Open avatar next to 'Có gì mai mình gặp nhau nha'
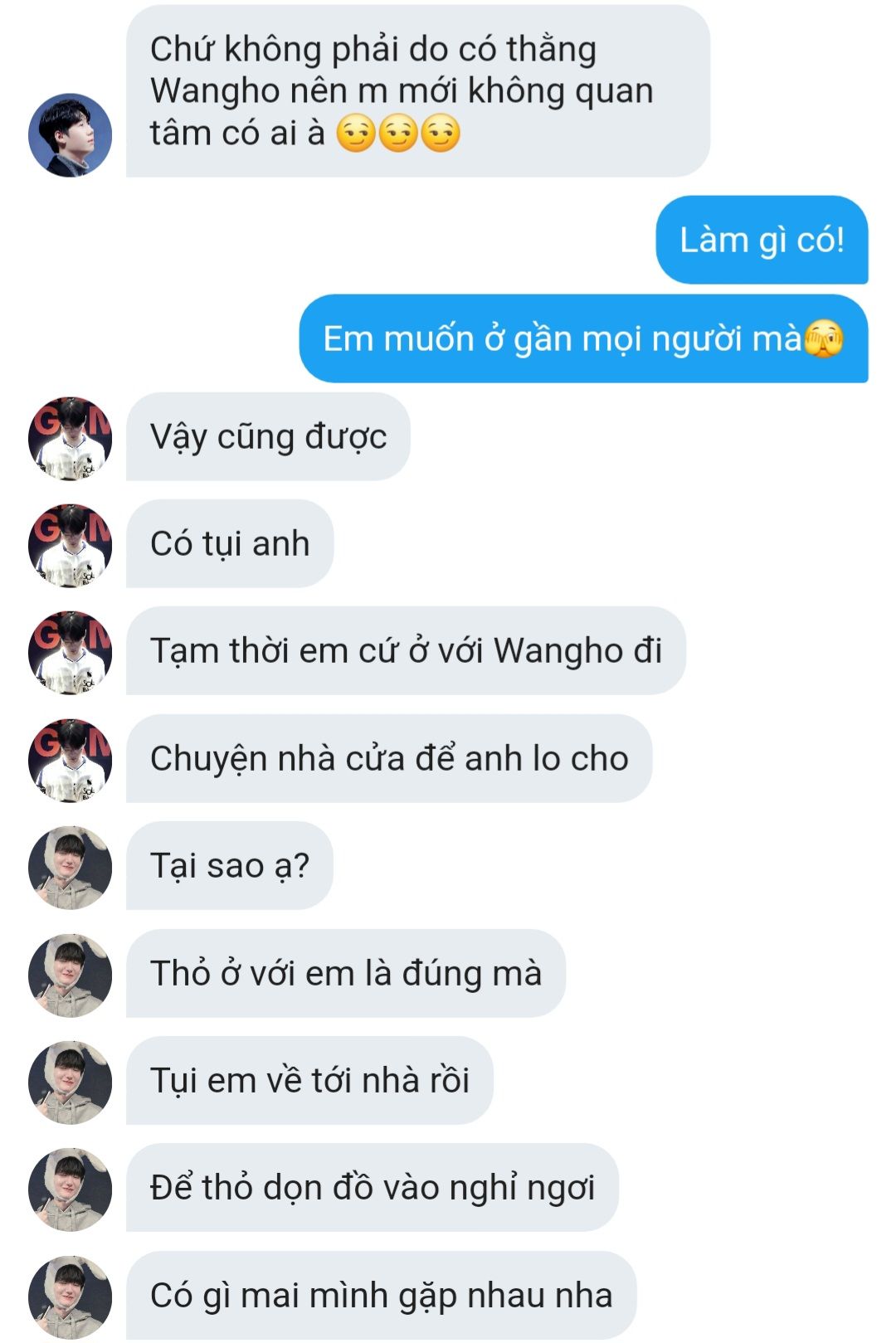This screenshot has width=896, height=1343. 70,1296
